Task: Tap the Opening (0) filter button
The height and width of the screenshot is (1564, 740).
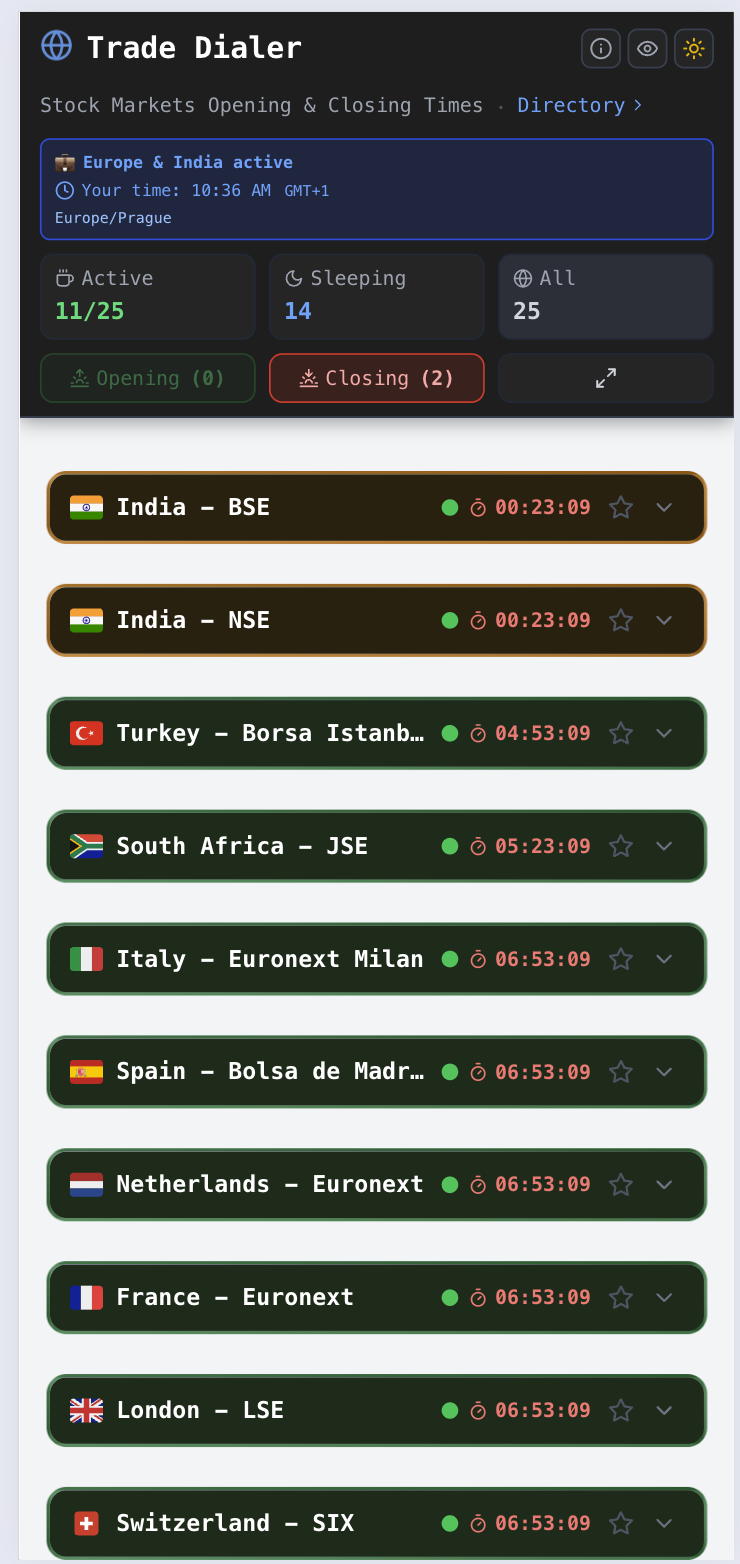Action: 148,378
